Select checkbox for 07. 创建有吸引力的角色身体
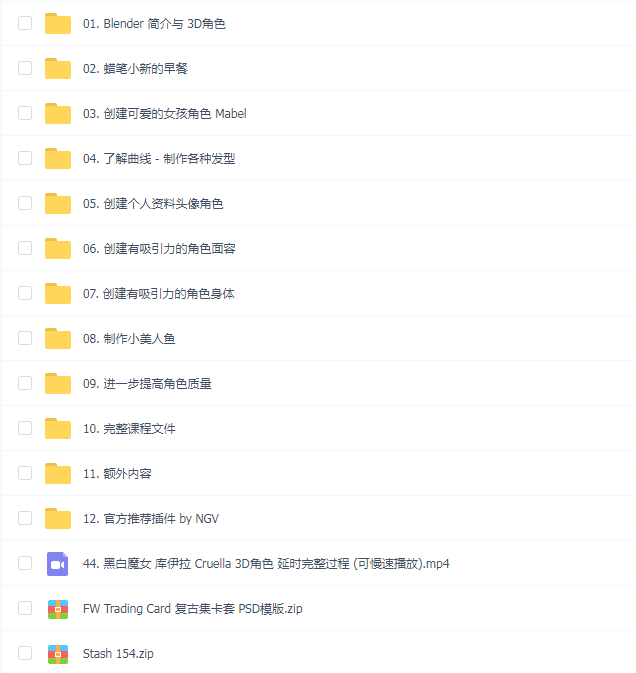 pyautogui.click(x=25, y=293)
